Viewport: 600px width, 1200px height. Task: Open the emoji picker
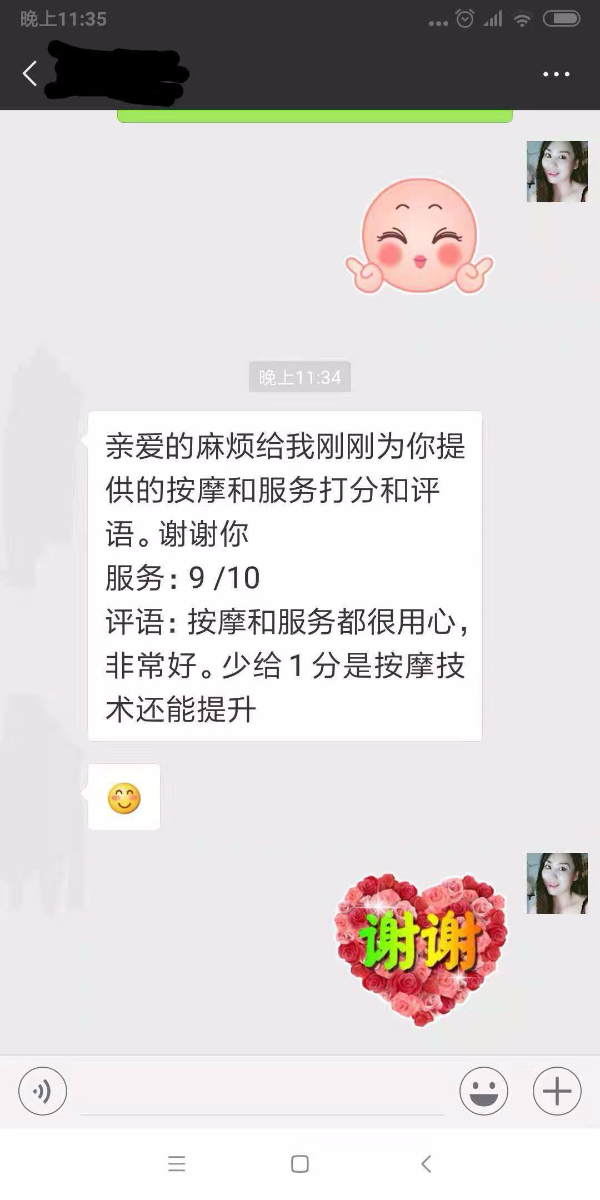(x=483, y=1091)
